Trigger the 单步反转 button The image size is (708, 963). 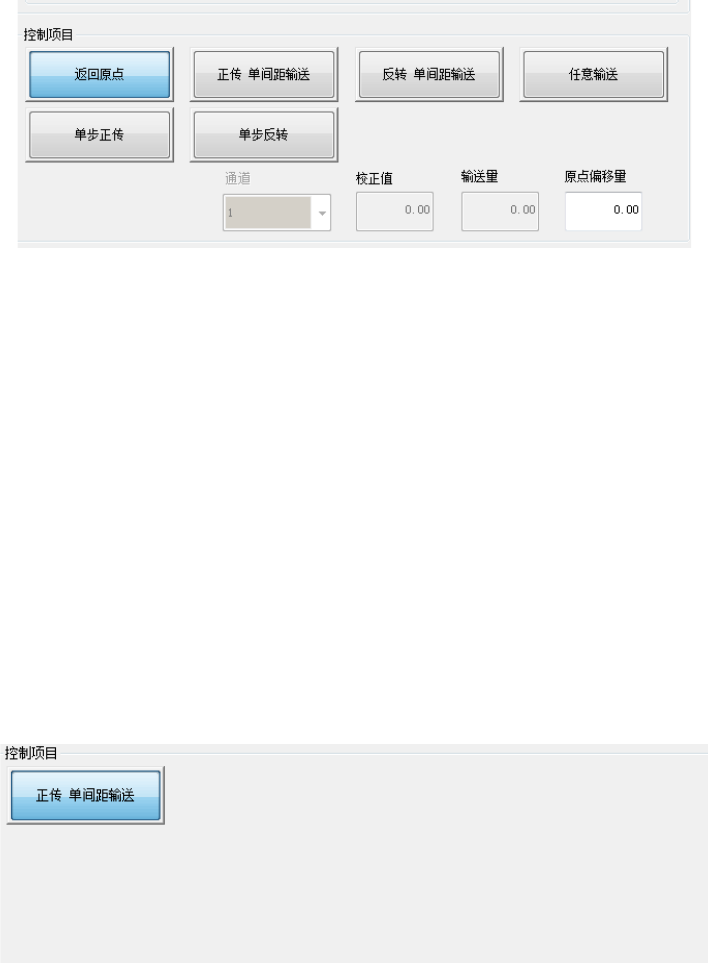point(262,136)
